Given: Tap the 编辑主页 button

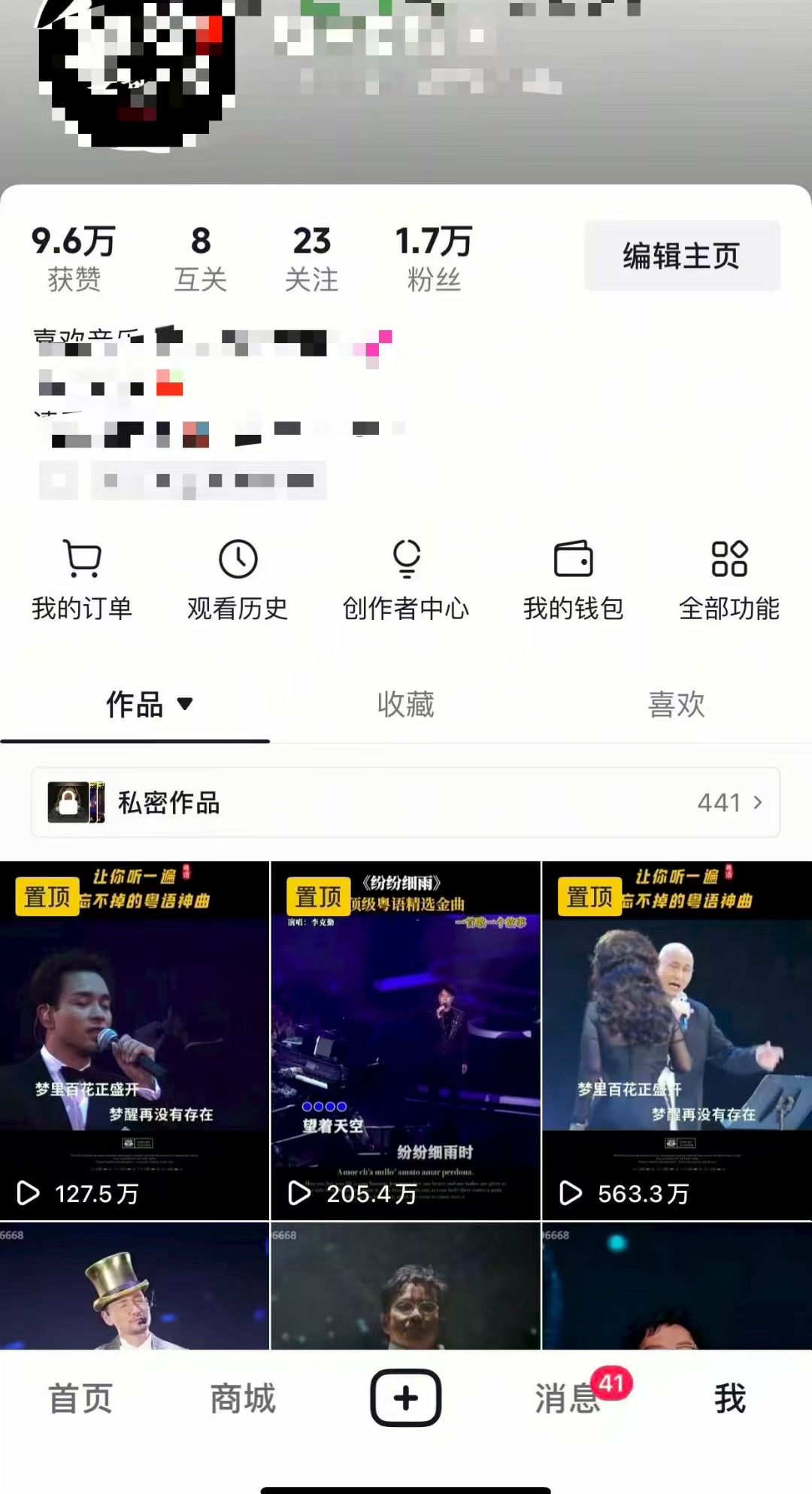Looking at the screenshot, I should [681, 256].
